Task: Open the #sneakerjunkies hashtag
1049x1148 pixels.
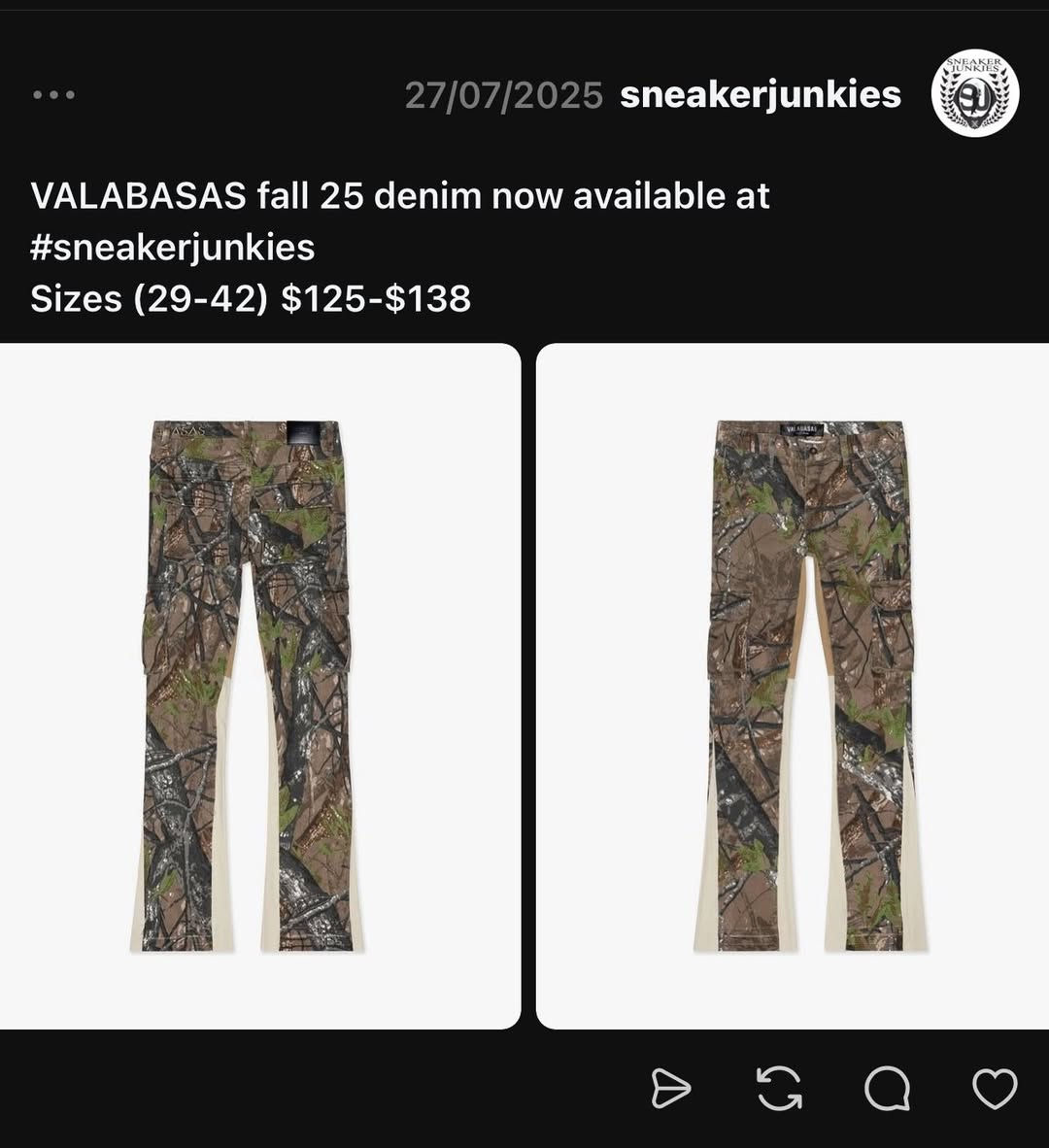Action: [173, 247]
